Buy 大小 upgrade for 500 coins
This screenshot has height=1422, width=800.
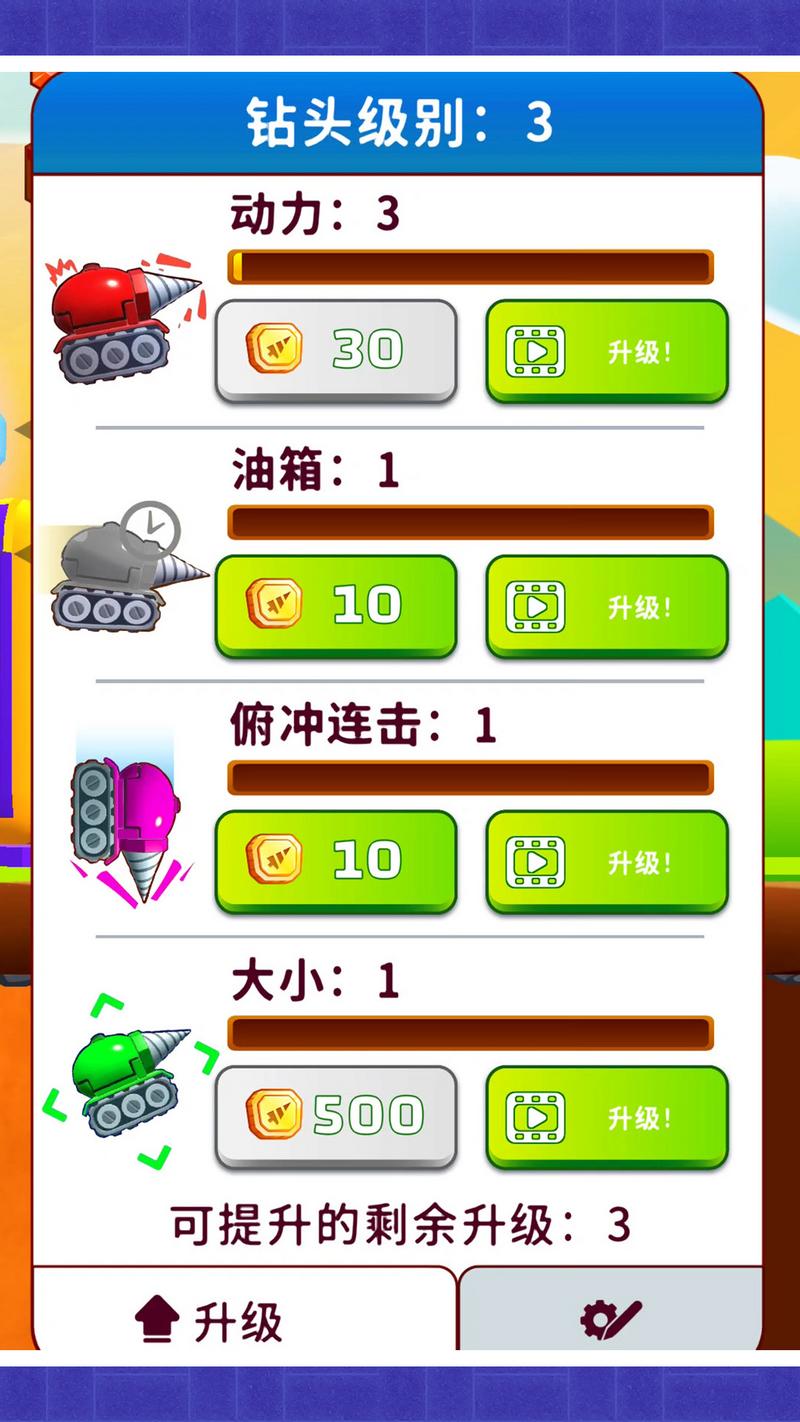(336, 1116)
